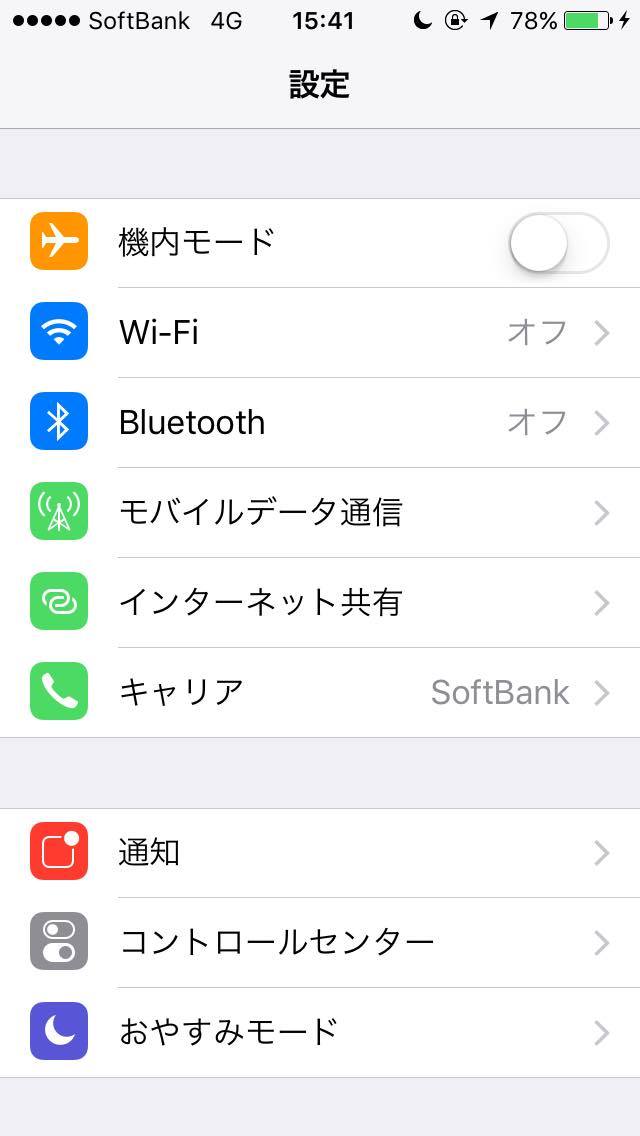
Task: Open the Wi-Fi settings row
Action: 320,333
